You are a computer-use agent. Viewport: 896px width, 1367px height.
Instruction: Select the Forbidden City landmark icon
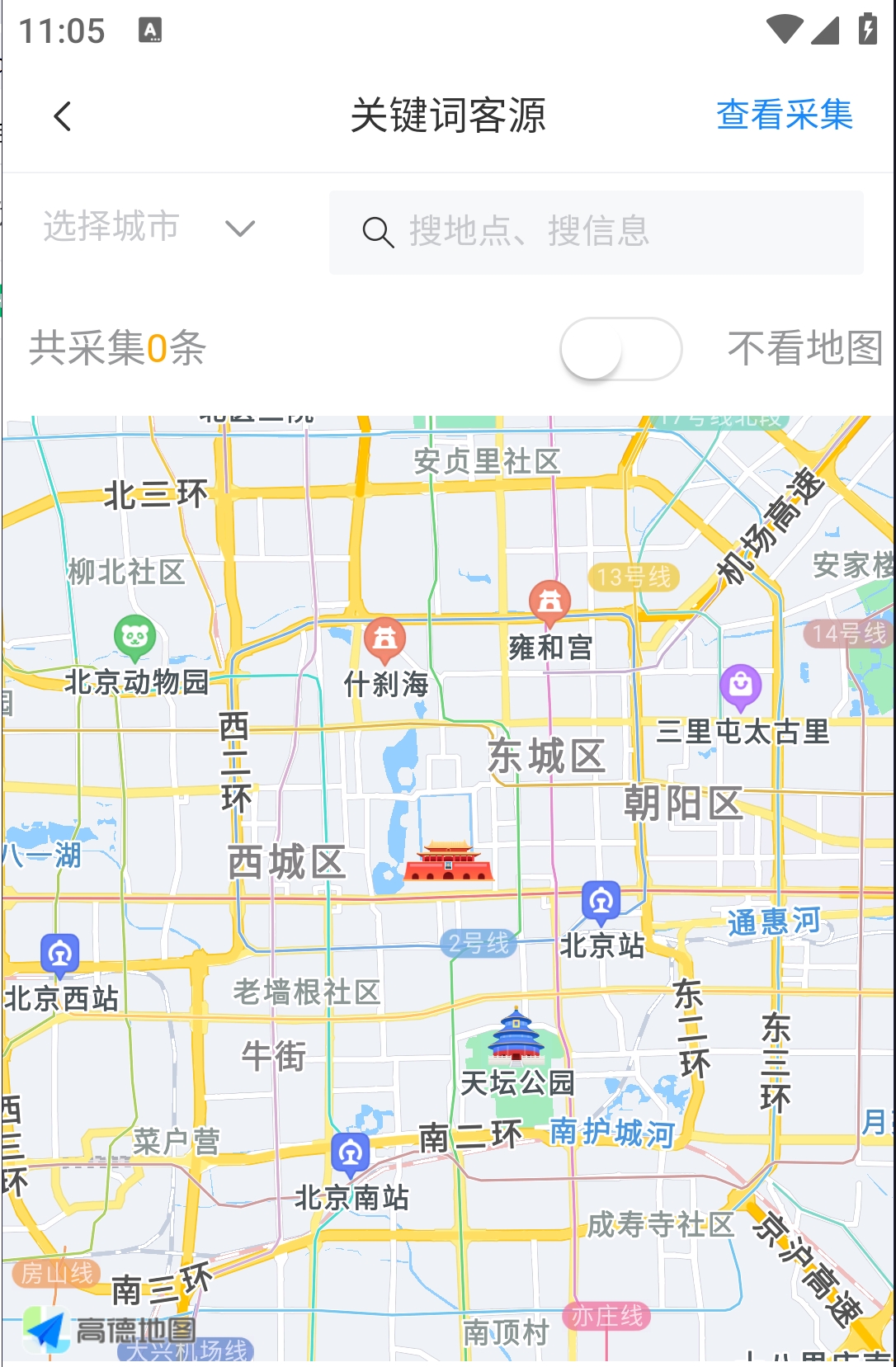tap(450, 858)
